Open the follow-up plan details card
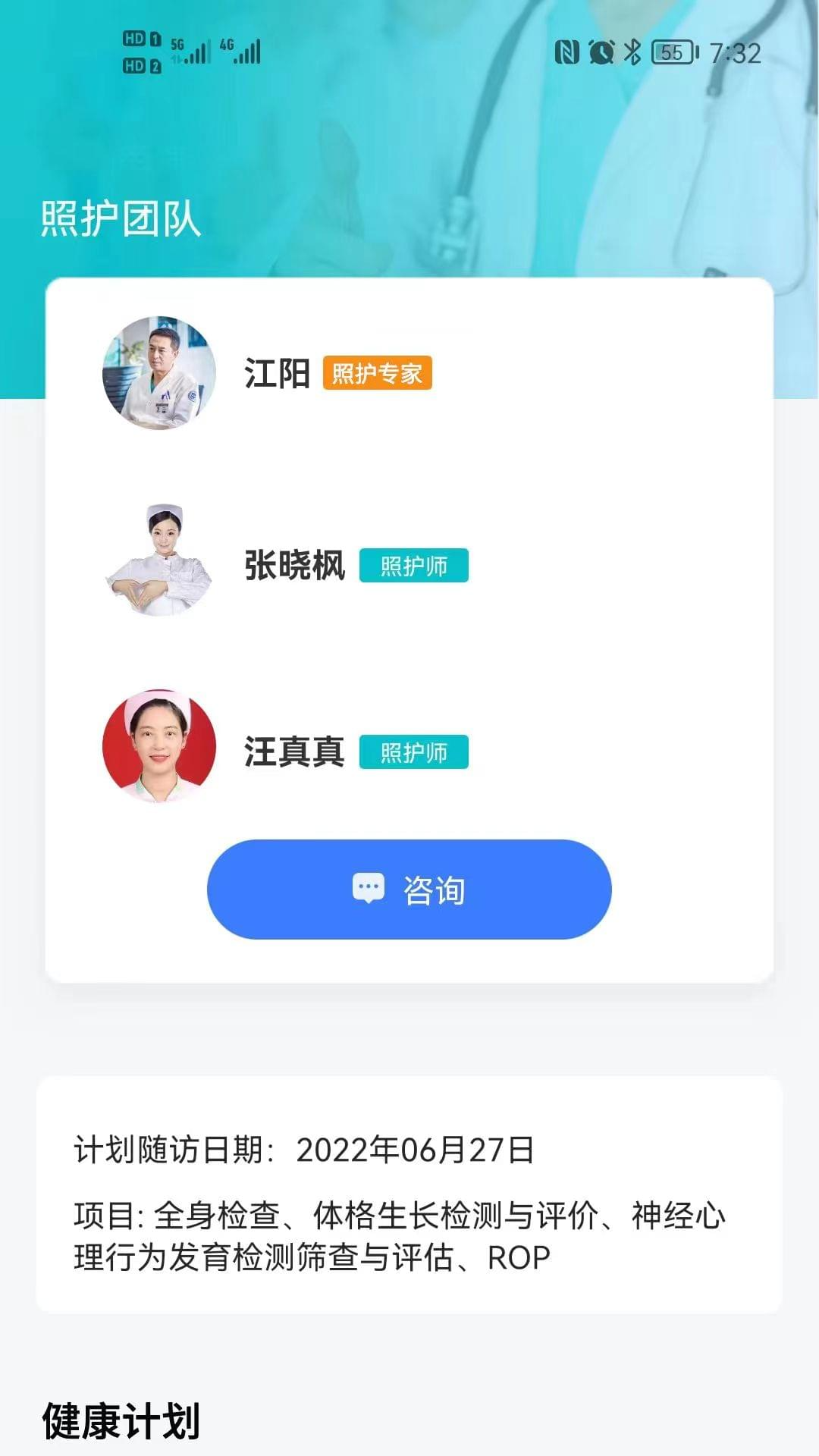 (409, 1187)
